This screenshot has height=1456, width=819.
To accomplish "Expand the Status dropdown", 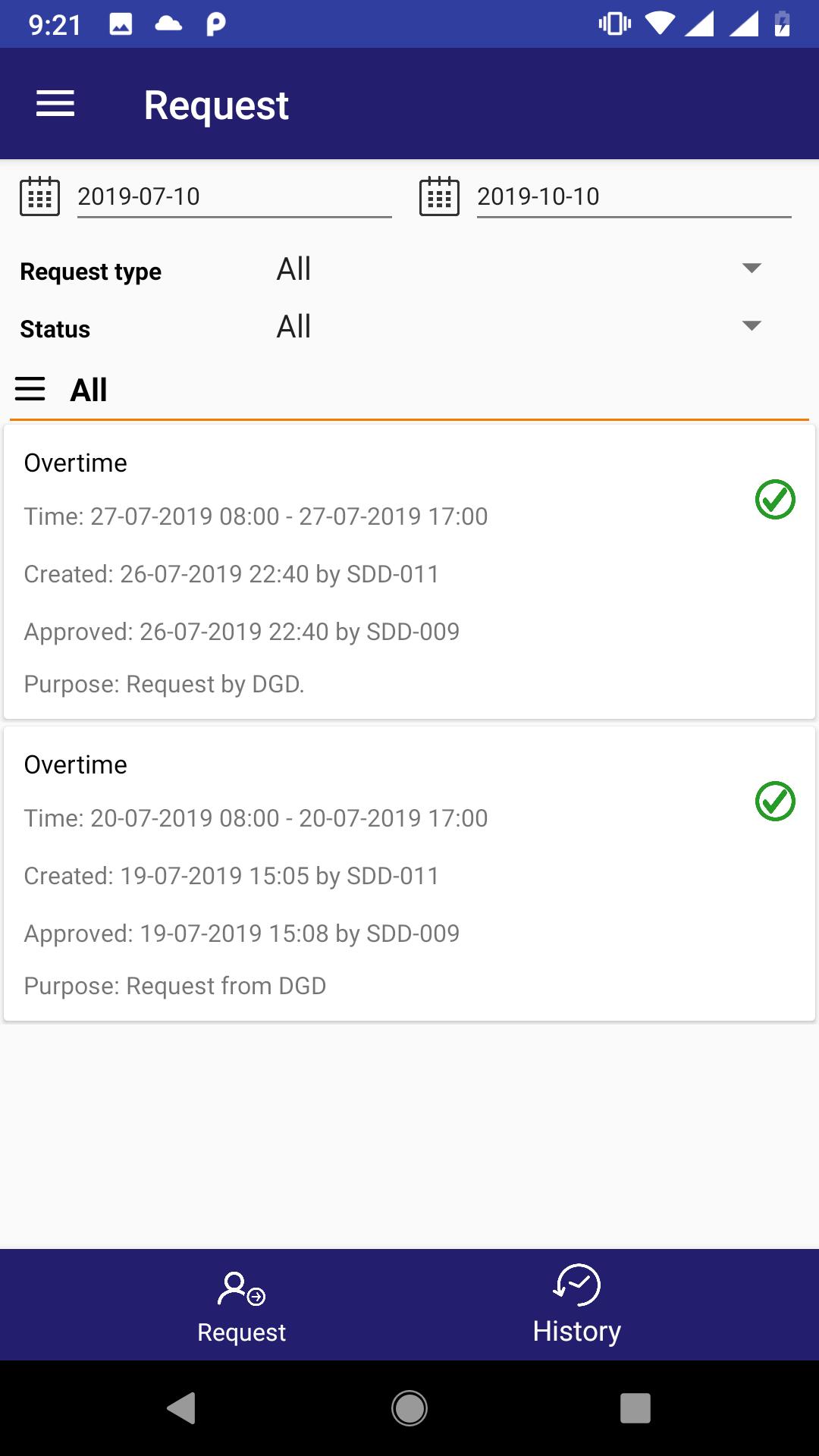I will point(519,327).
